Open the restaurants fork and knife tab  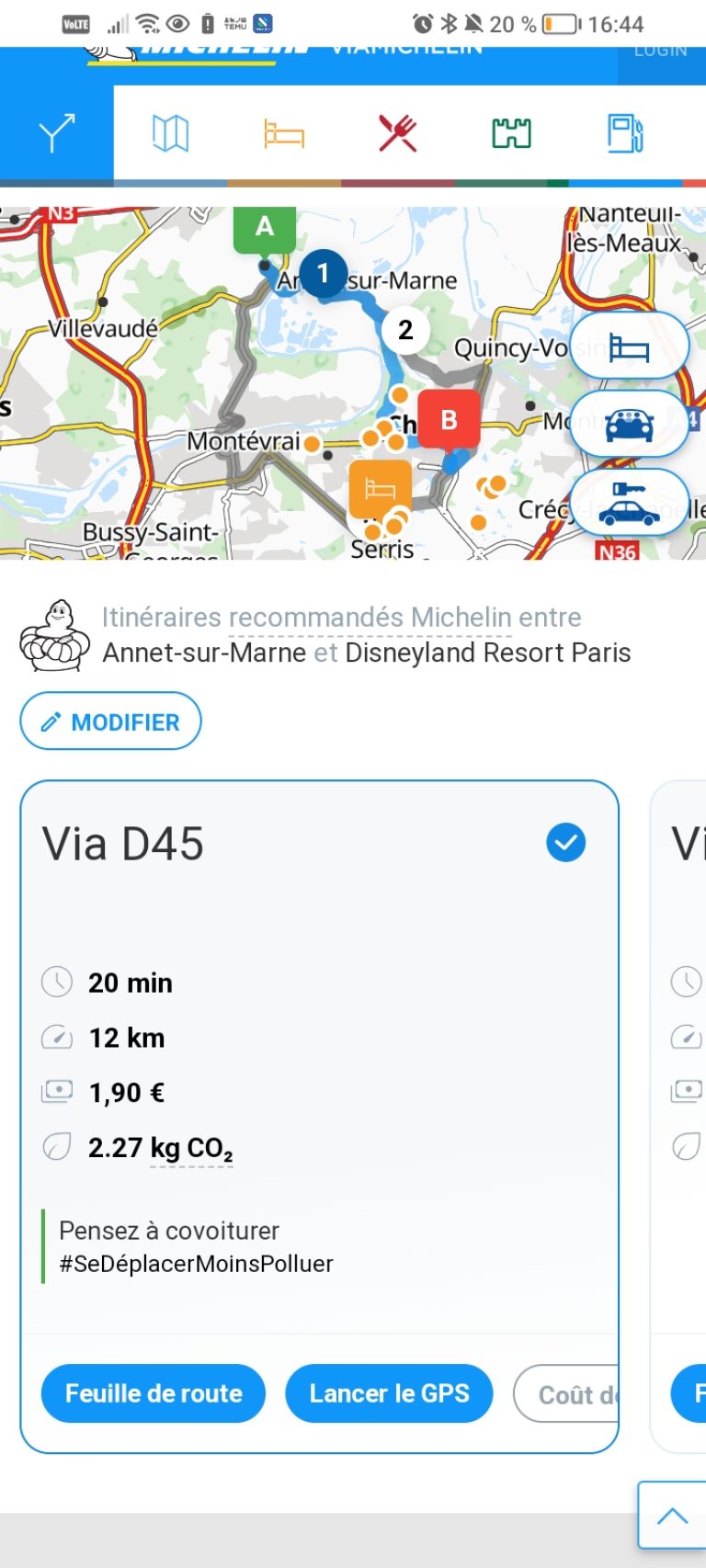point(398,133)
